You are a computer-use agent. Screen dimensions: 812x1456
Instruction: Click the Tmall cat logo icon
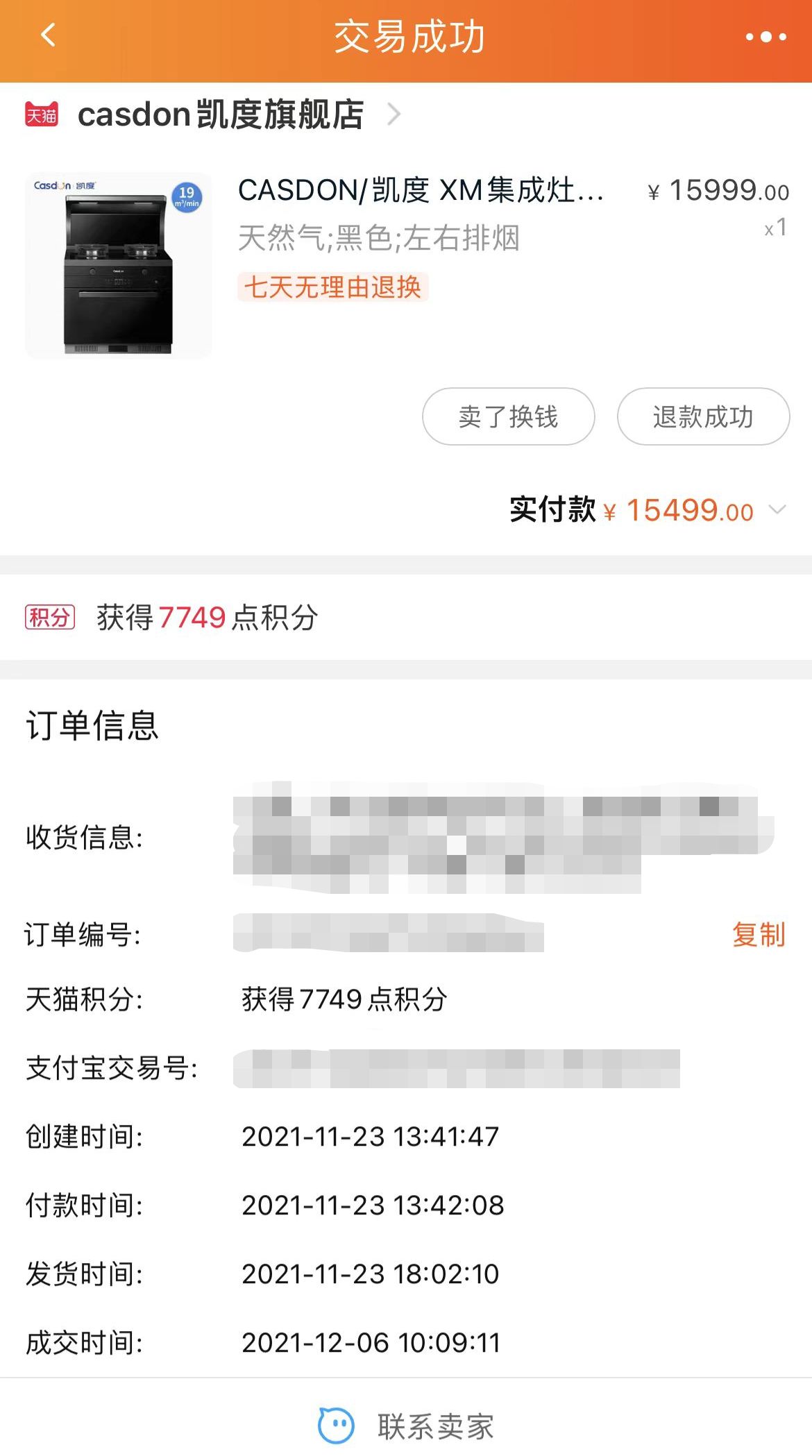coord(42,115)
